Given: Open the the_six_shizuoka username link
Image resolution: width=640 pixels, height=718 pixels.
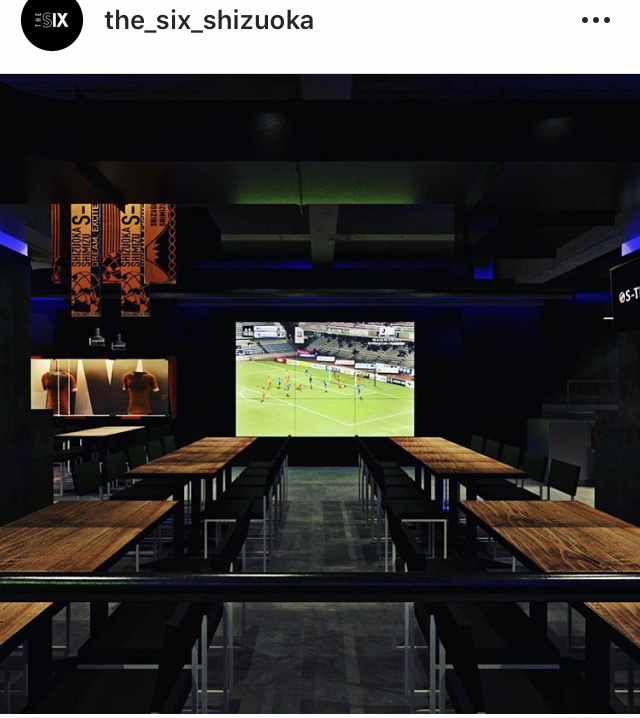Looking at the screenshot, I should (208, 20).
